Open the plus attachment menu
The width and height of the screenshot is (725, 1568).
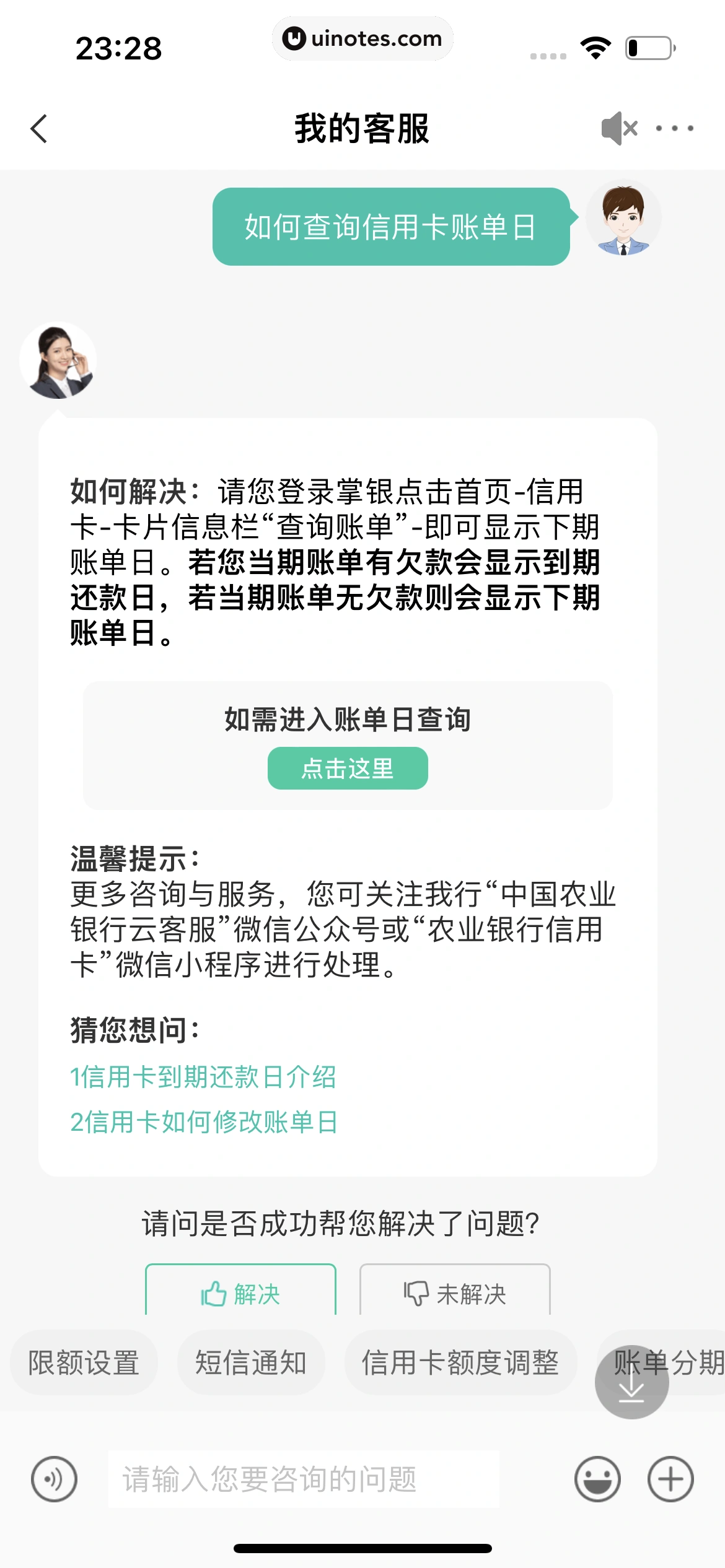tap(670, 1479)
